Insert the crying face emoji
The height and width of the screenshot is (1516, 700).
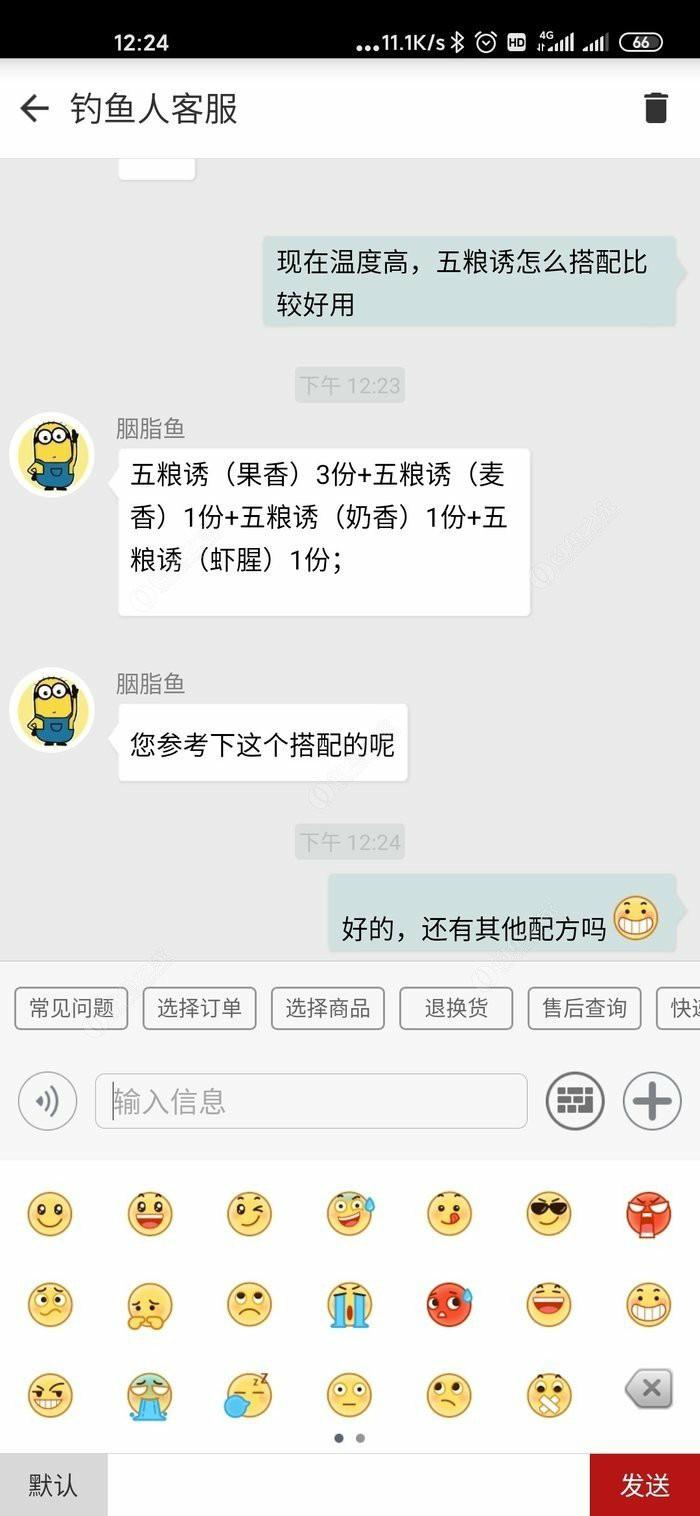pyautogui.click(x=349, y=1305)
